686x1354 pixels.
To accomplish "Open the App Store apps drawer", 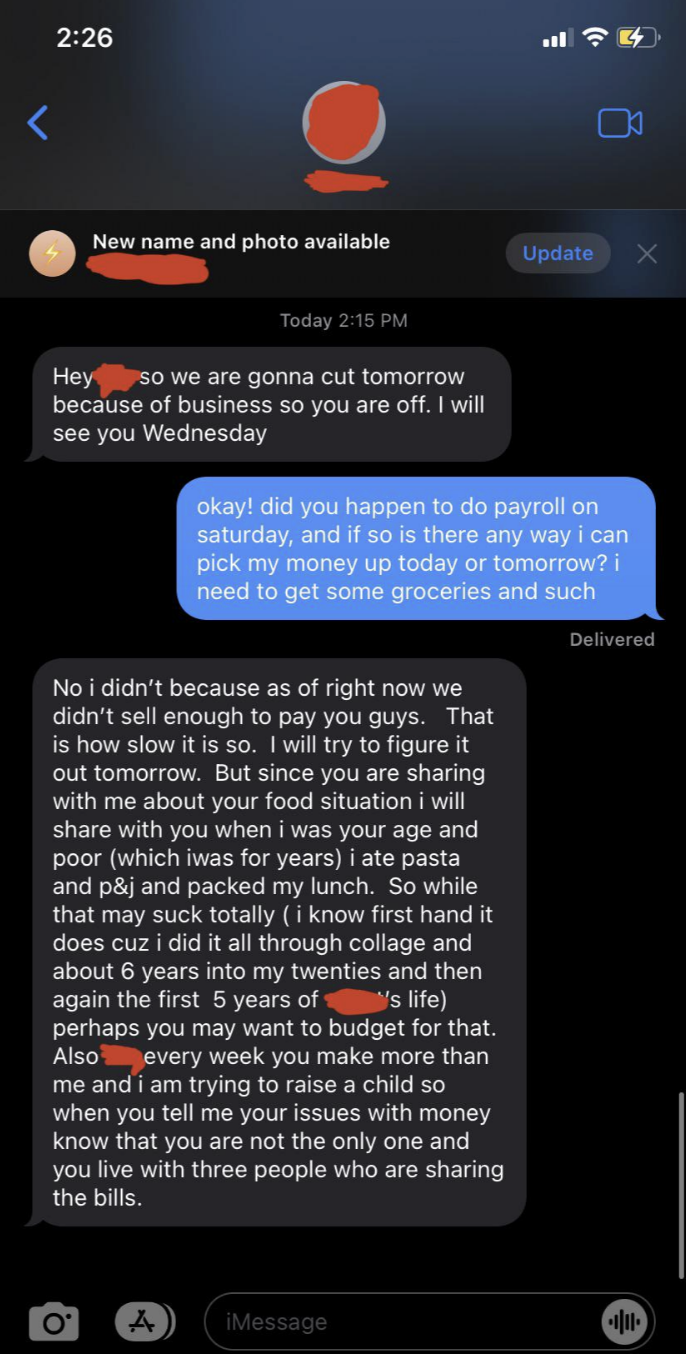I will point(144,1321).
